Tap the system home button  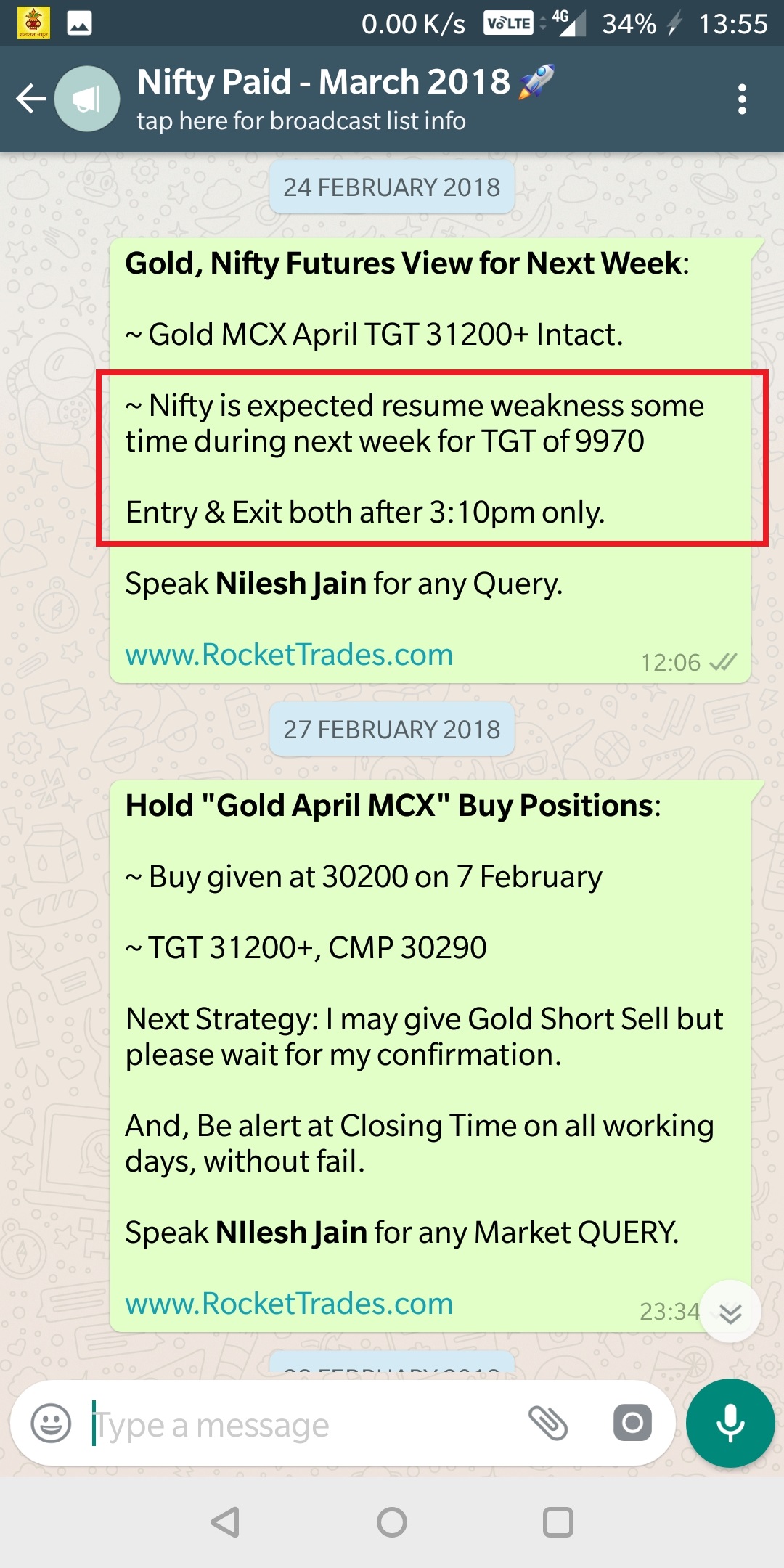pos(392,1522)
